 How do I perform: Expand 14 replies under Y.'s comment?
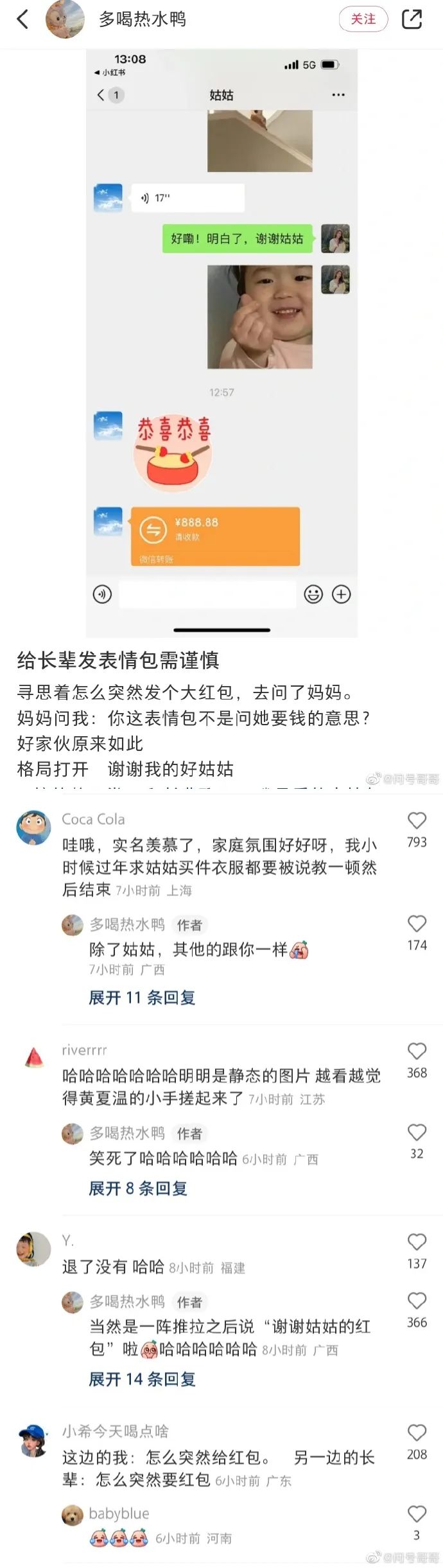point(142,1379)
